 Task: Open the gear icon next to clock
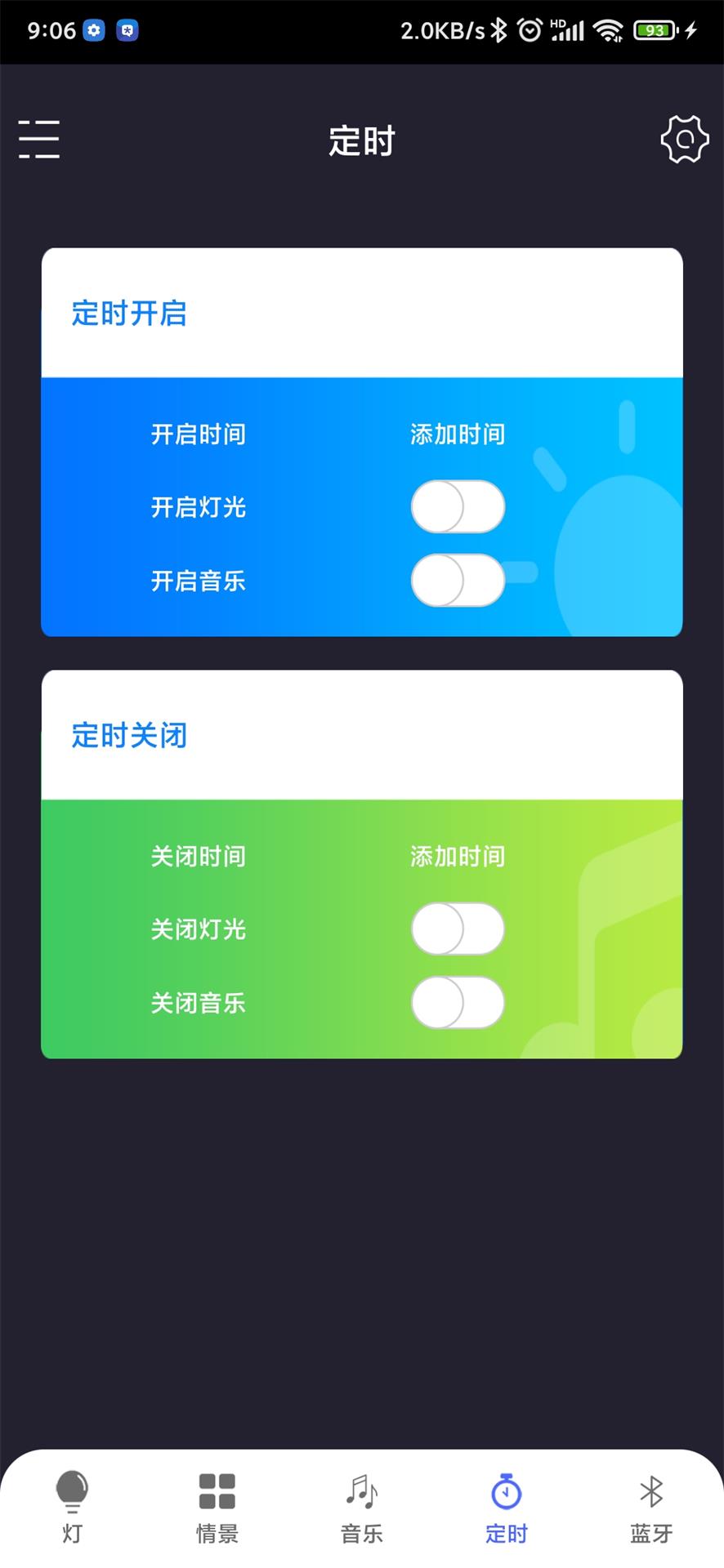point(93,30)
